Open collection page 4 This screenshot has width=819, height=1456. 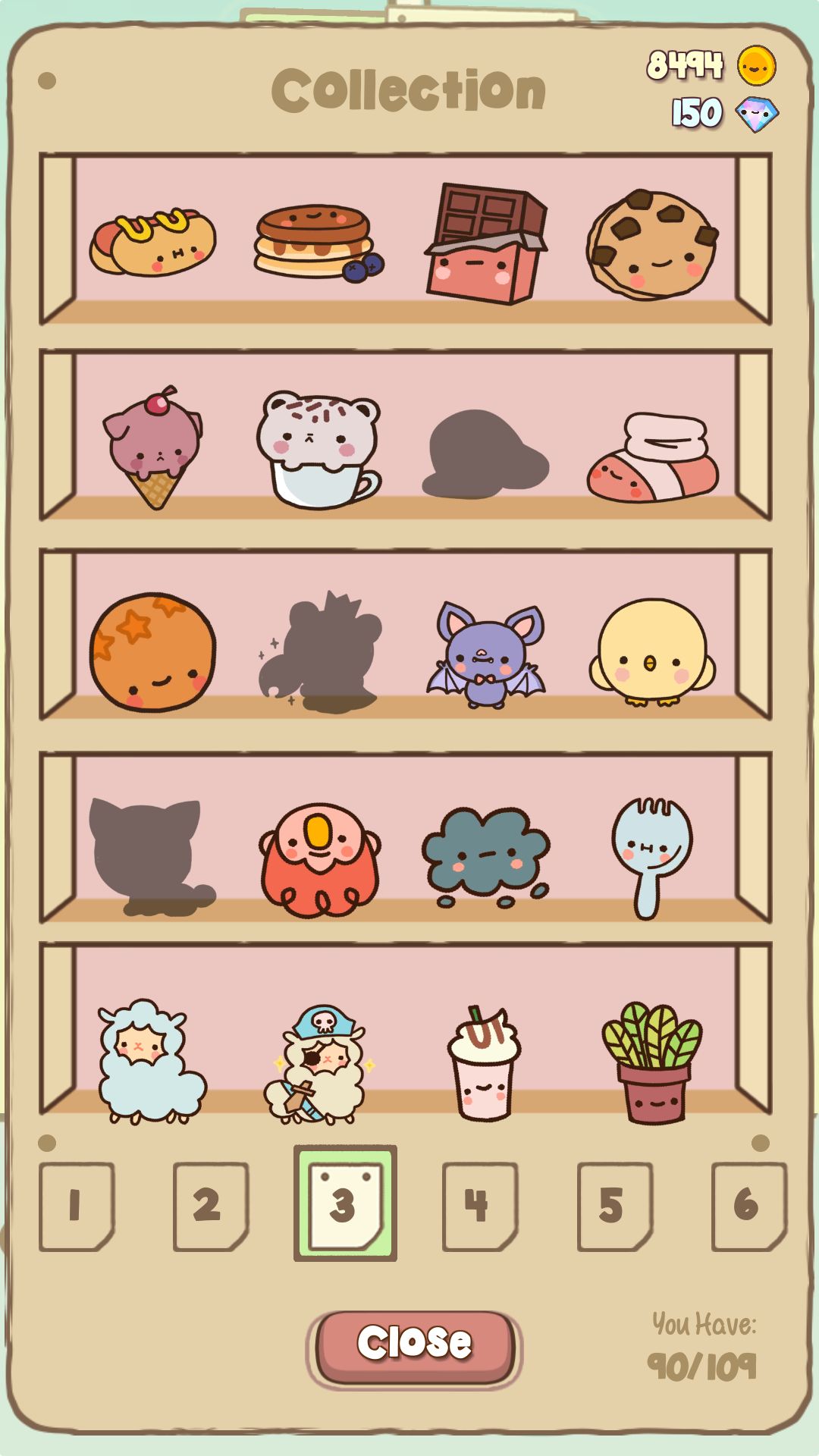(x=478, y=1202)
